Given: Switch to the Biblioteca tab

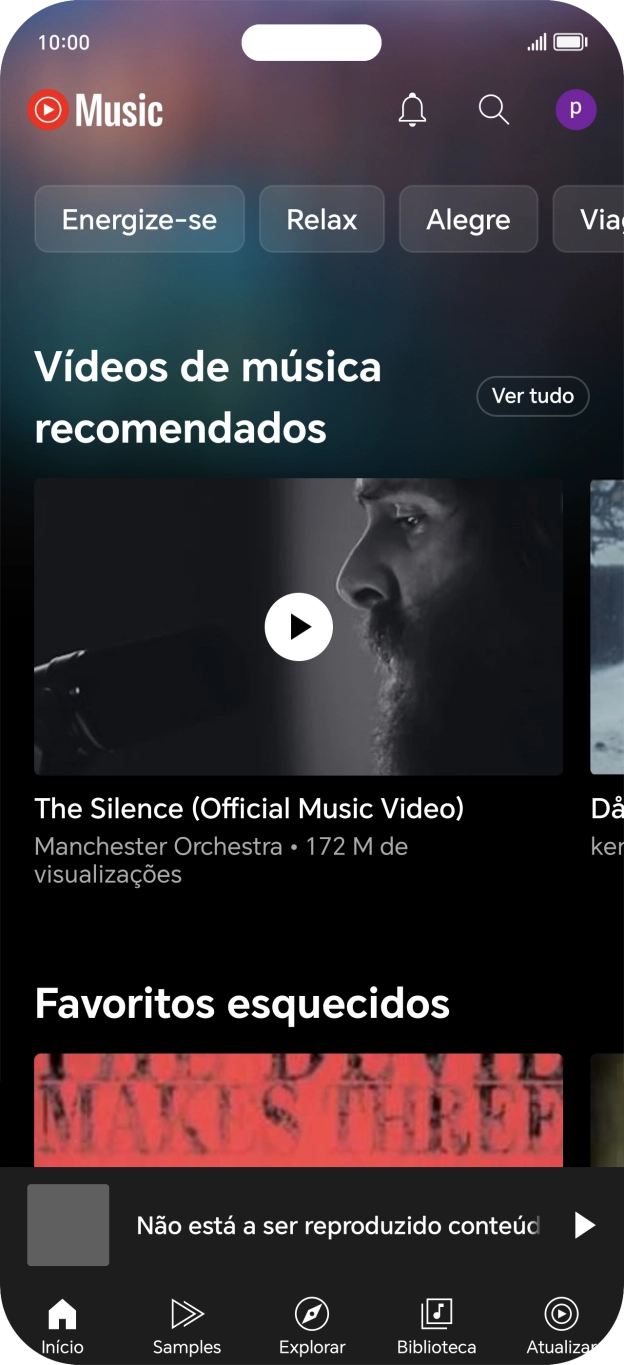Looking at the screenshot, I should click(437, 1325).
